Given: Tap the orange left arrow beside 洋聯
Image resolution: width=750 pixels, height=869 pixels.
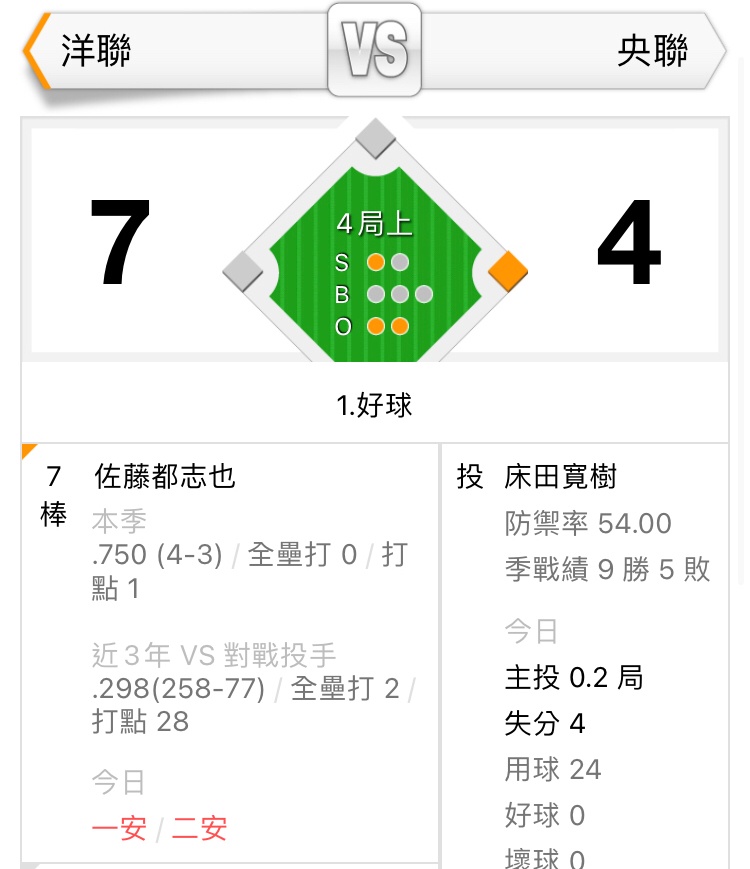Looking at the screenshot, I should click(x=37, y=50).
